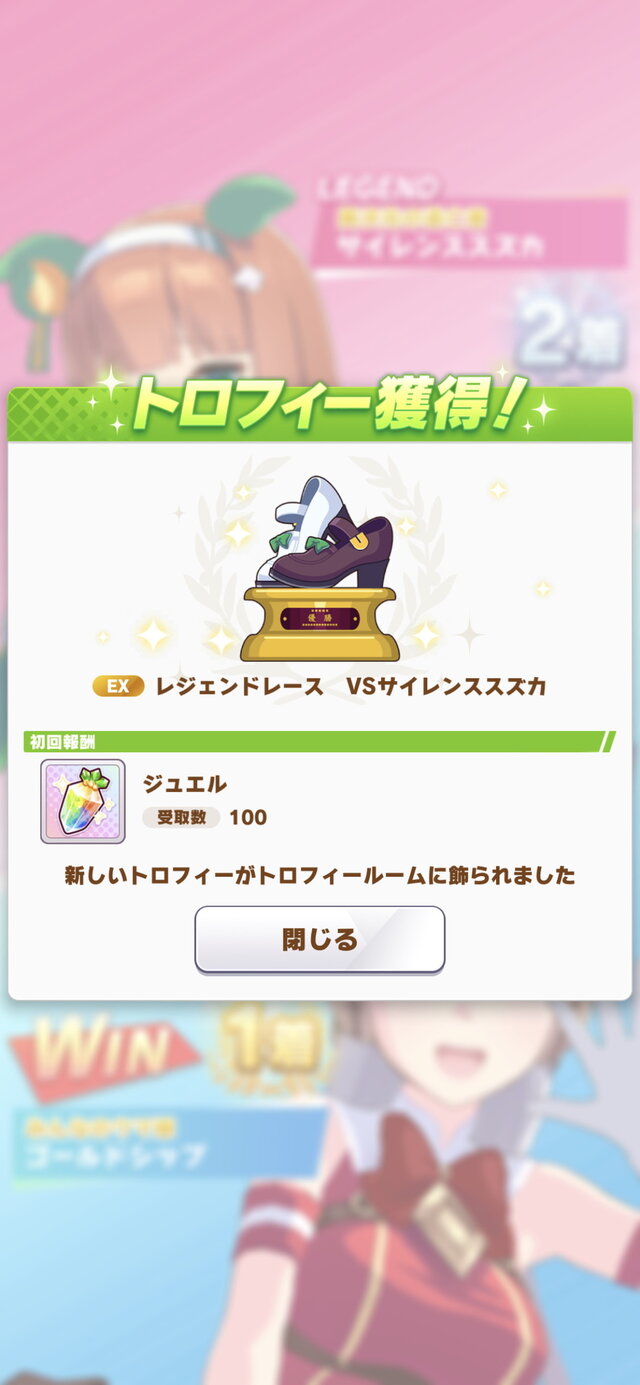The width and height of the screenshot is (640, 1385).
Task: Close the trophy acquired dialog
Action: 319,939
